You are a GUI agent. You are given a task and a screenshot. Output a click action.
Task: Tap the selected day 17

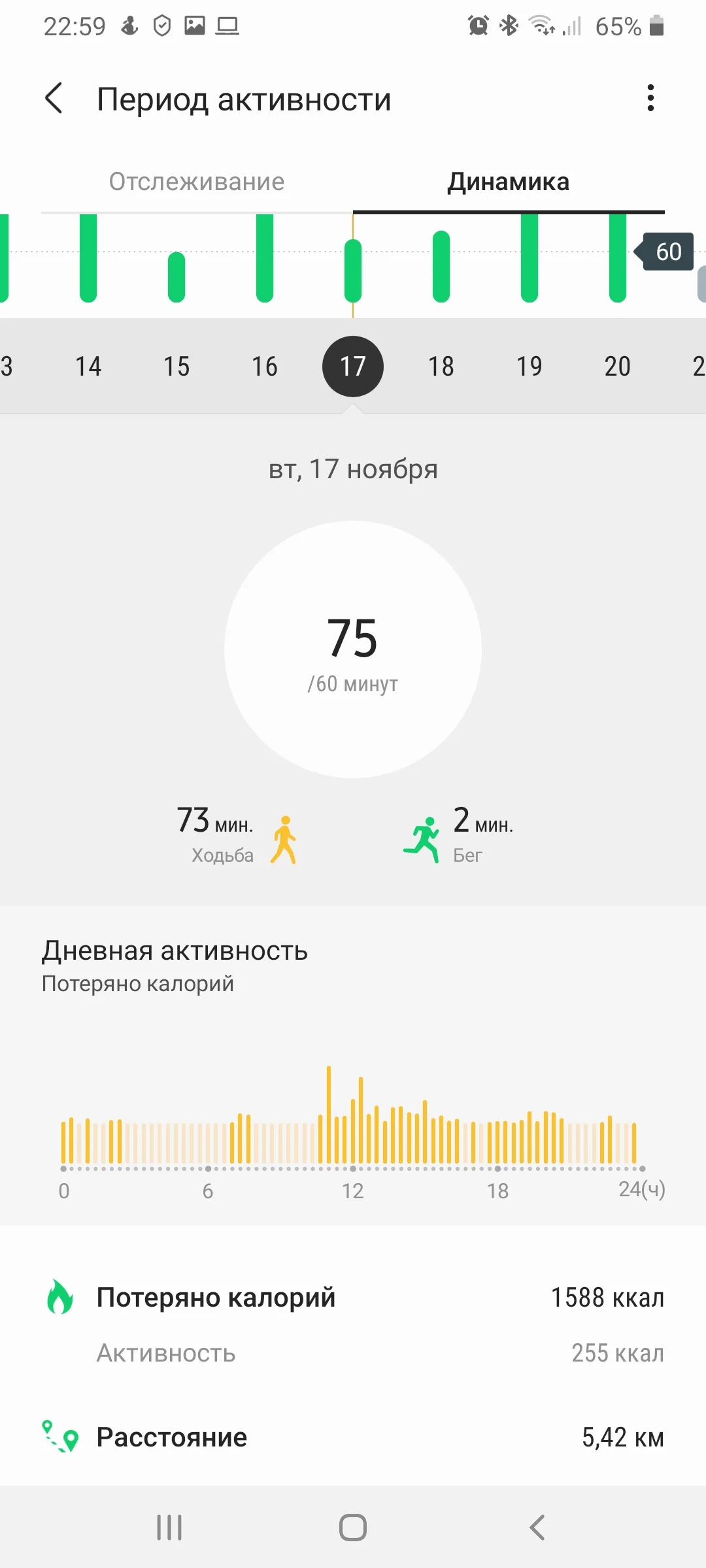(x=353, y=367)
